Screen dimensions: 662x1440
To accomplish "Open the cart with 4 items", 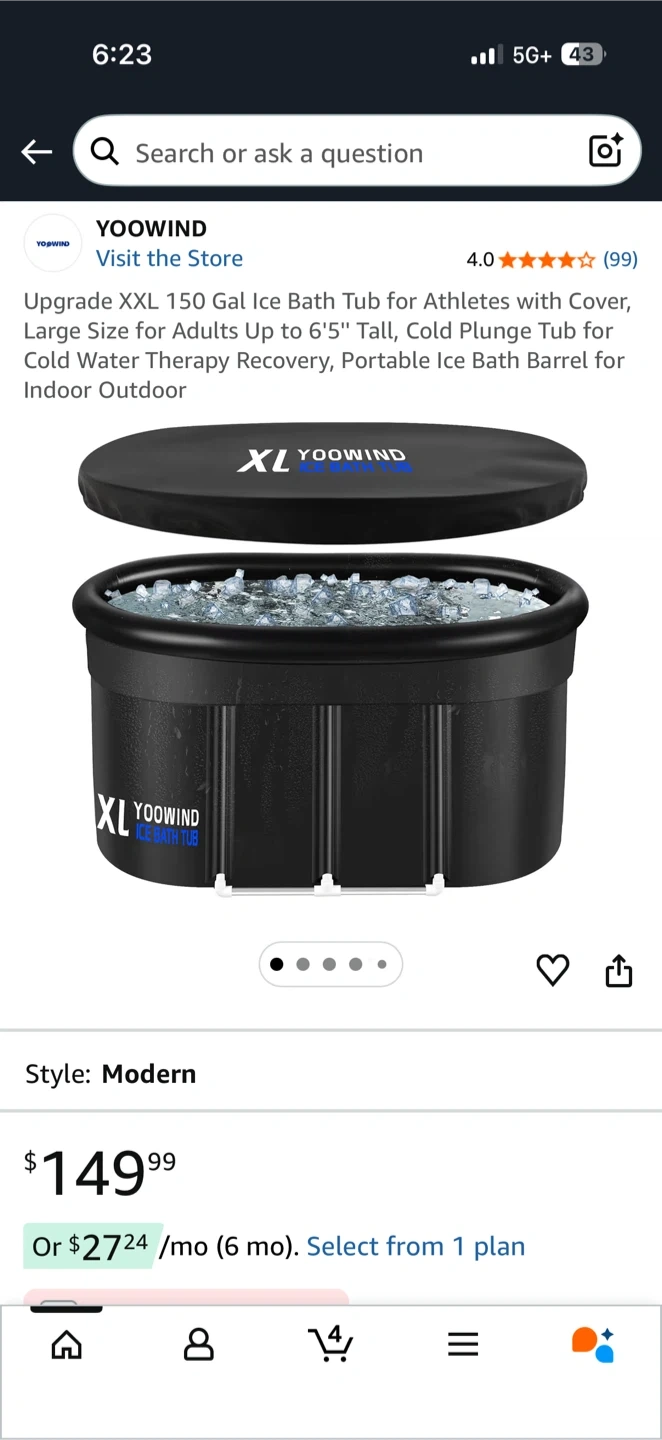I will click(x=331, y=1344).
